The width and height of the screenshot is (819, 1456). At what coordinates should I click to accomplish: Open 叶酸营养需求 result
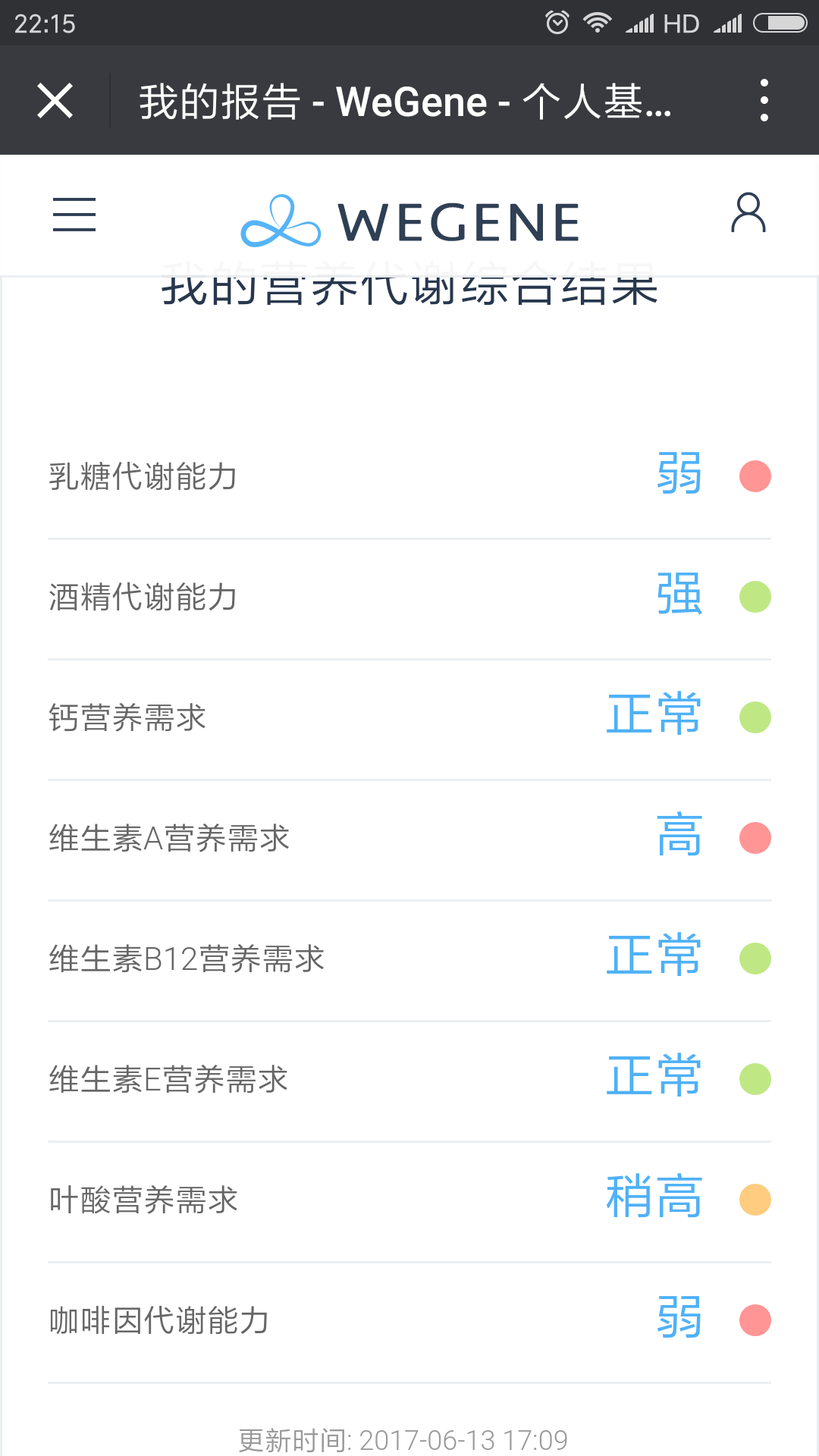pyautogui.click(x=409, y=1202)
